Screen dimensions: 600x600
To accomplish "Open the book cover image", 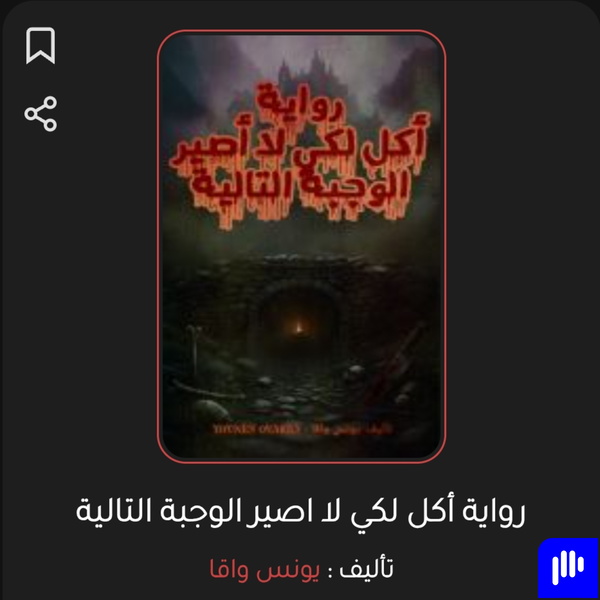I will pos(301,246).
